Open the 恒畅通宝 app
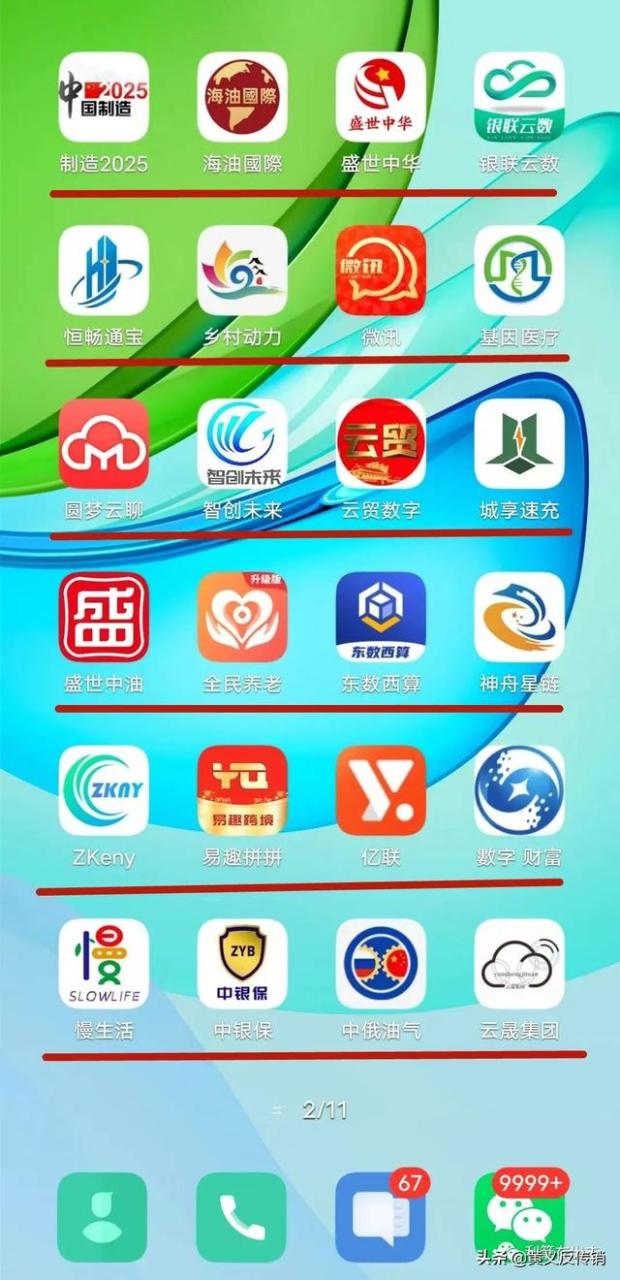 coord(104,270)
